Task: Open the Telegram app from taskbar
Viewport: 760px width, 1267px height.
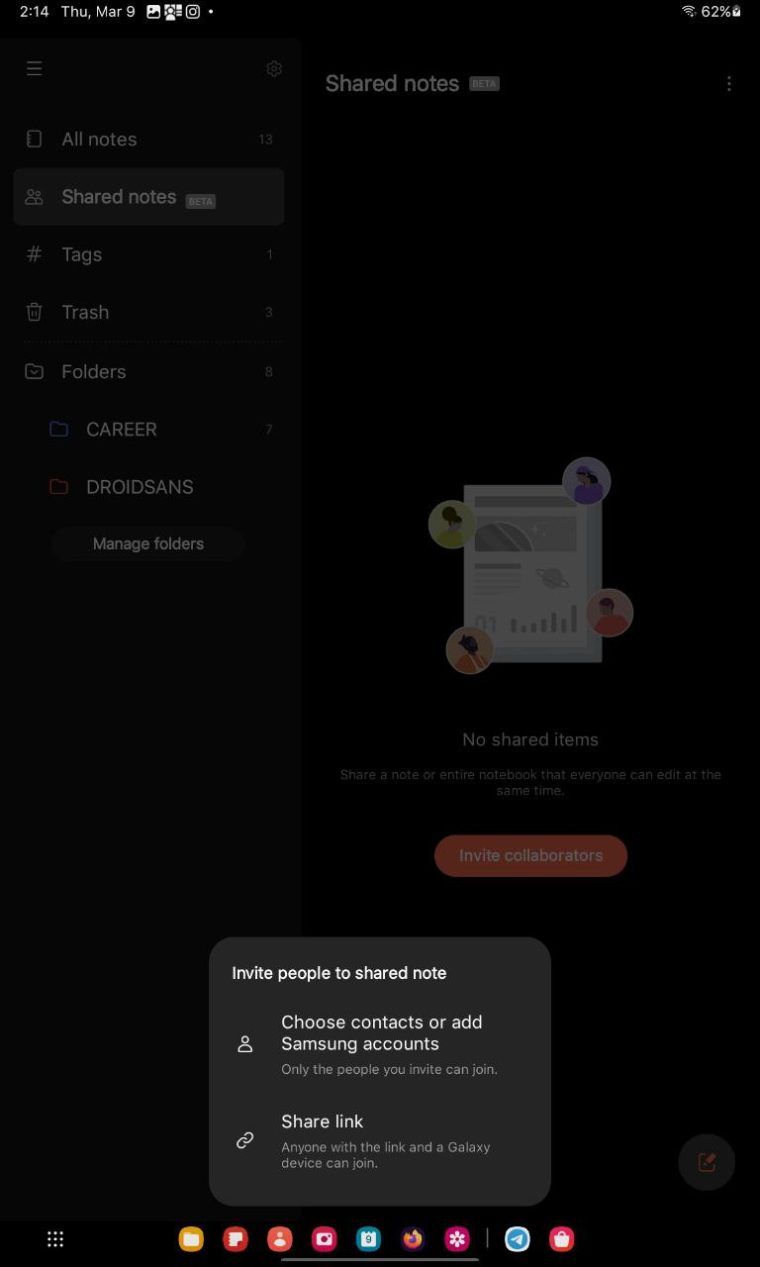Action: 517,1239
